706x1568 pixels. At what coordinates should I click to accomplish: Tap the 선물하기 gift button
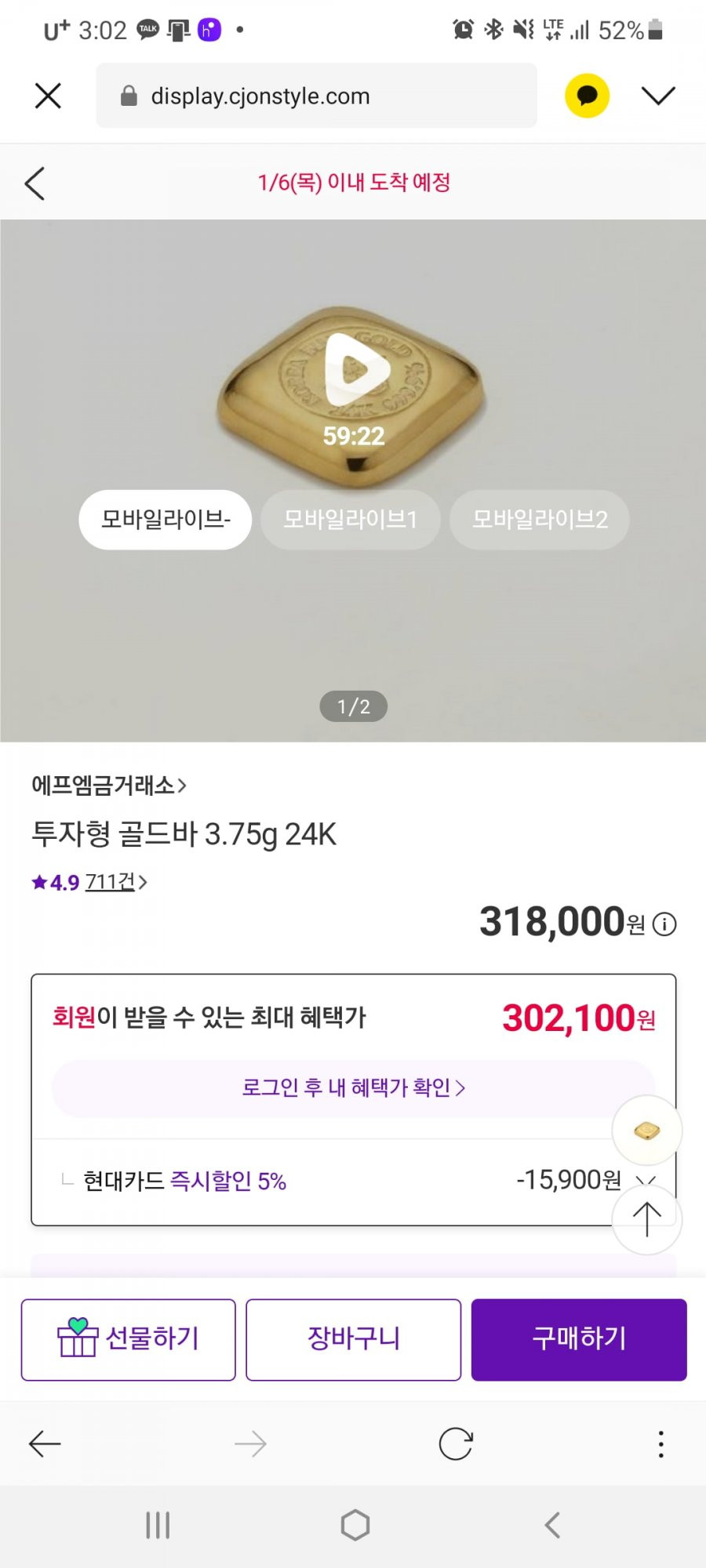[x=129, y=1339]
